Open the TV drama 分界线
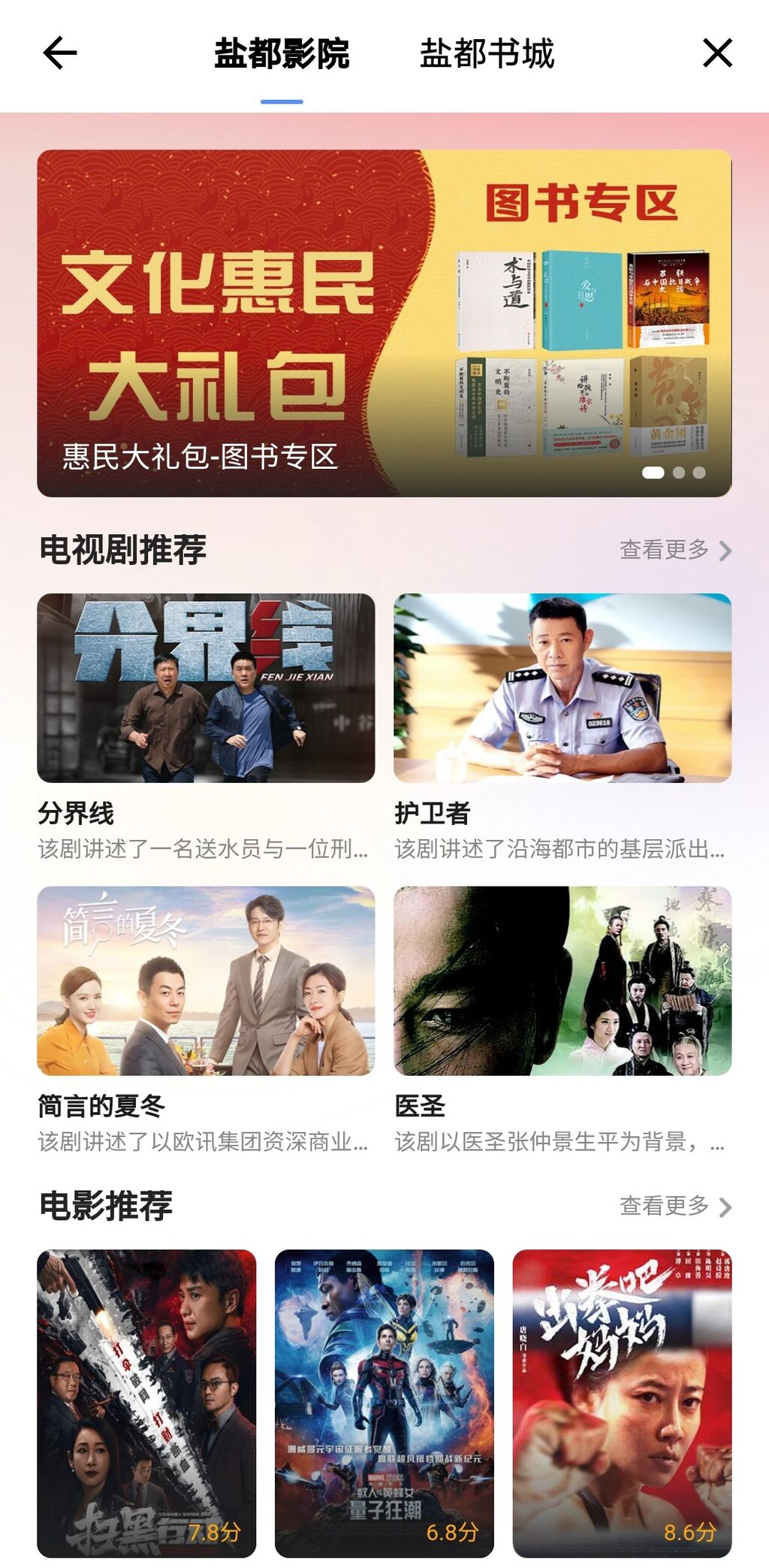 pos(206,688)
